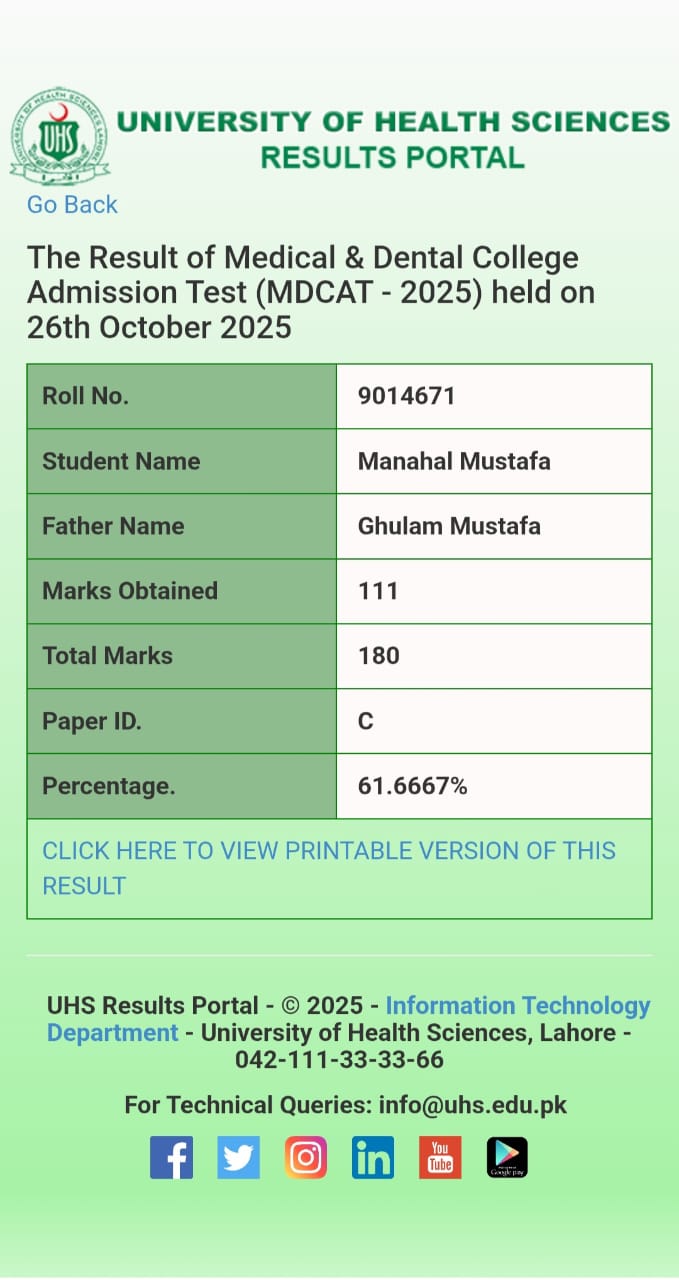Open the UHS LinkedIn page

click(x=373, y=1158)
